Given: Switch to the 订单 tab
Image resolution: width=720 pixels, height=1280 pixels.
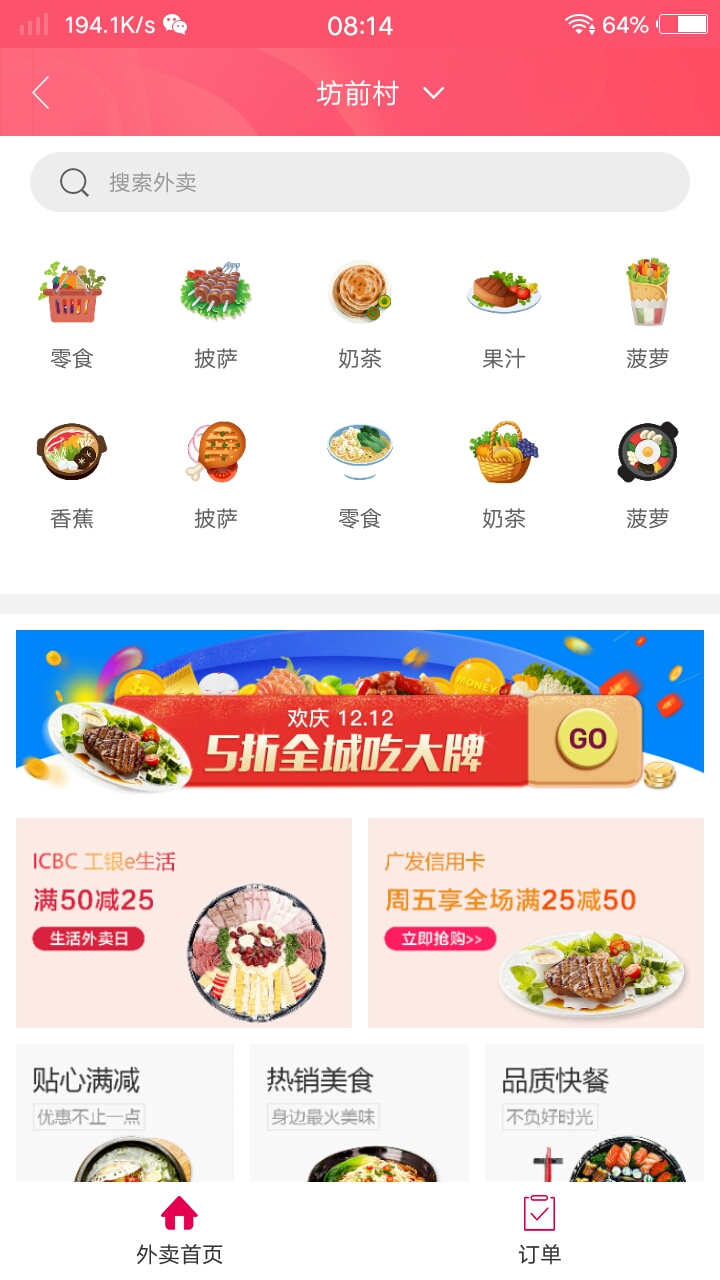Looking at the screenshot, I should (x=540, y=1230).
